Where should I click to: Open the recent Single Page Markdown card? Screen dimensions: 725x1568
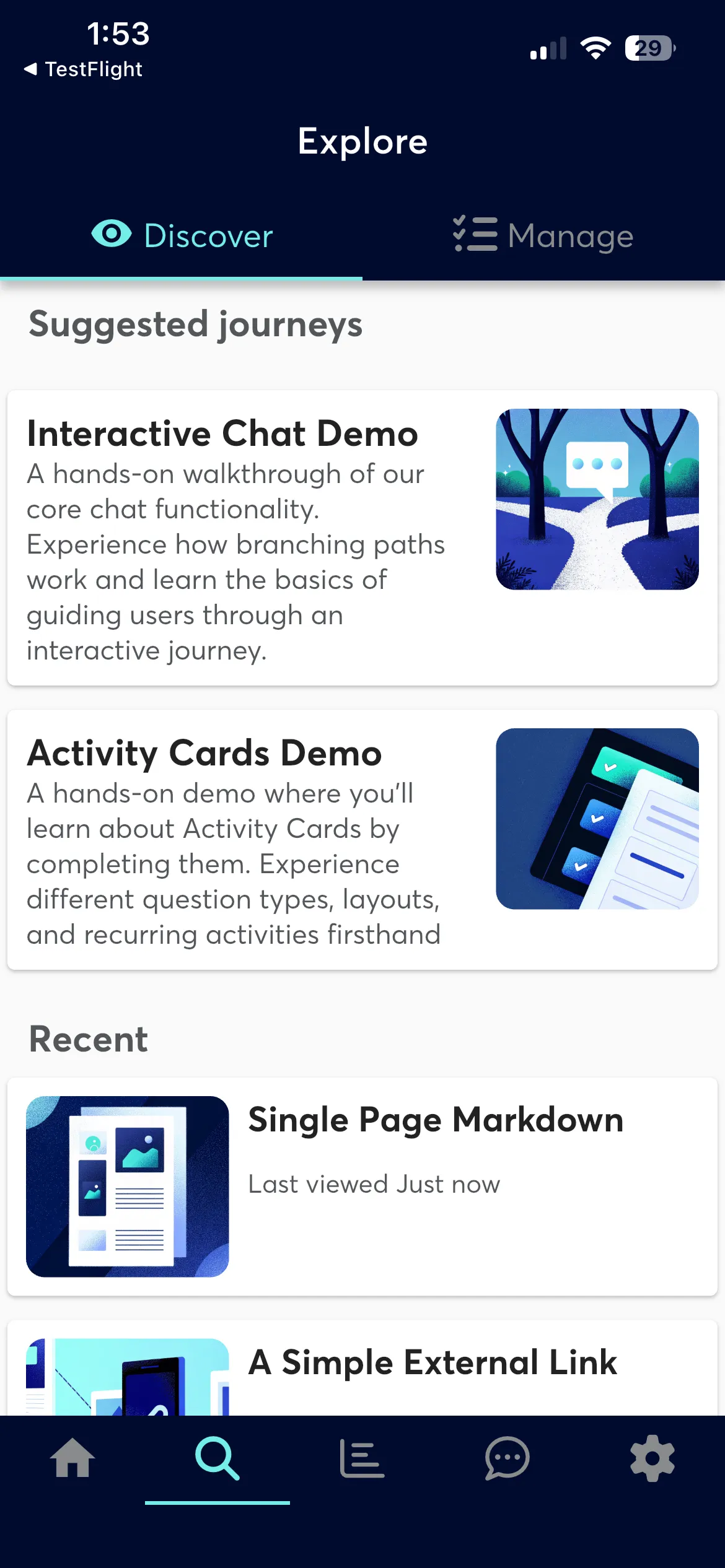click(362, 1186)
